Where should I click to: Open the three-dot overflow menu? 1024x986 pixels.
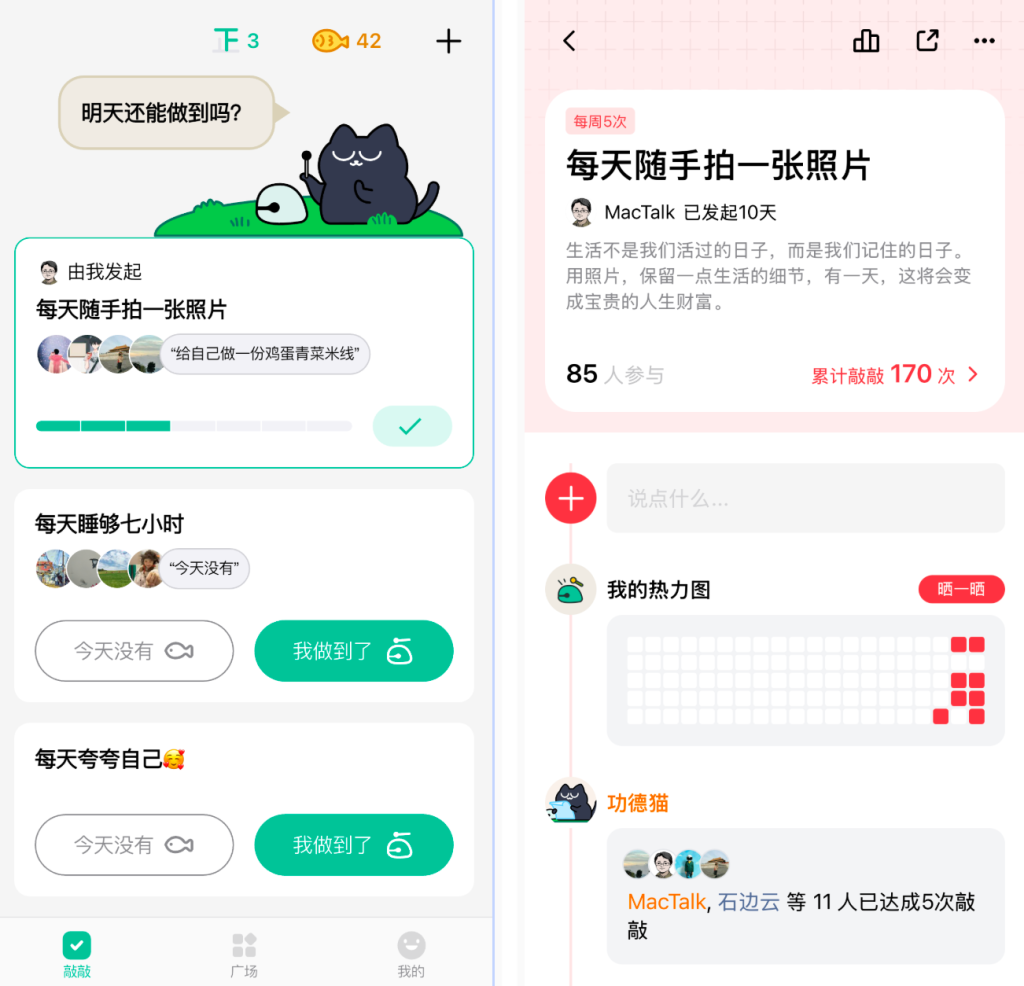[x=984, y=41]
